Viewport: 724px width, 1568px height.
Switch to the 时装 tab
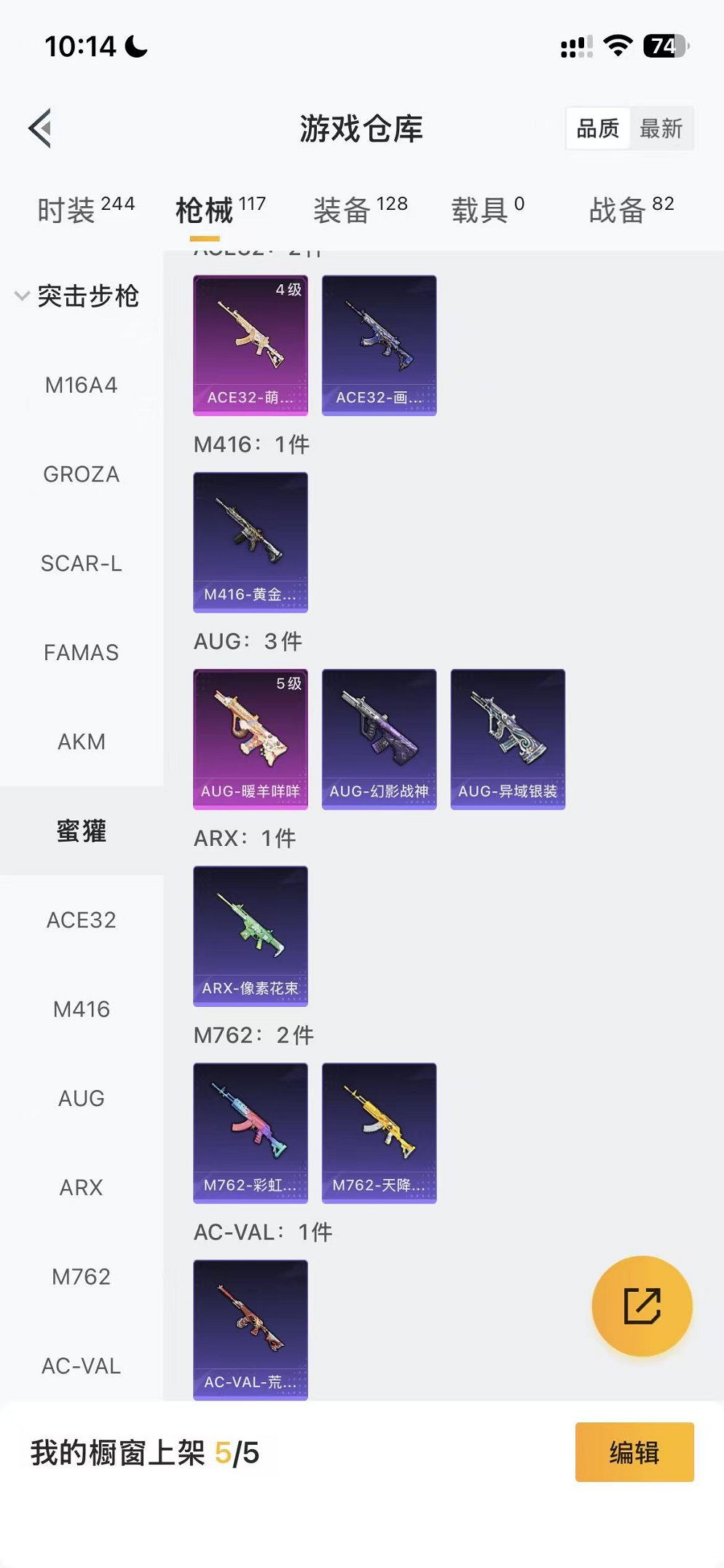click(x=85, y=210)
